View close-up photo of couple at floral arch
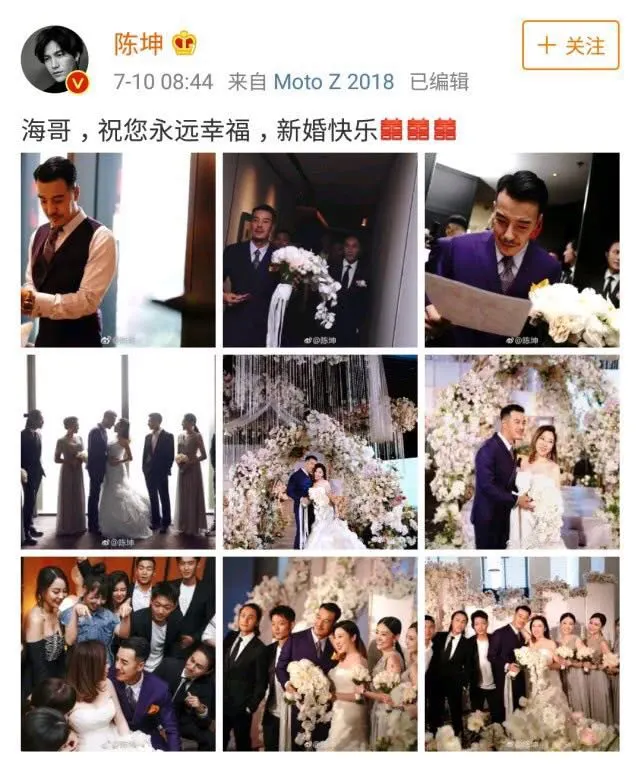 tap(522, 452)
